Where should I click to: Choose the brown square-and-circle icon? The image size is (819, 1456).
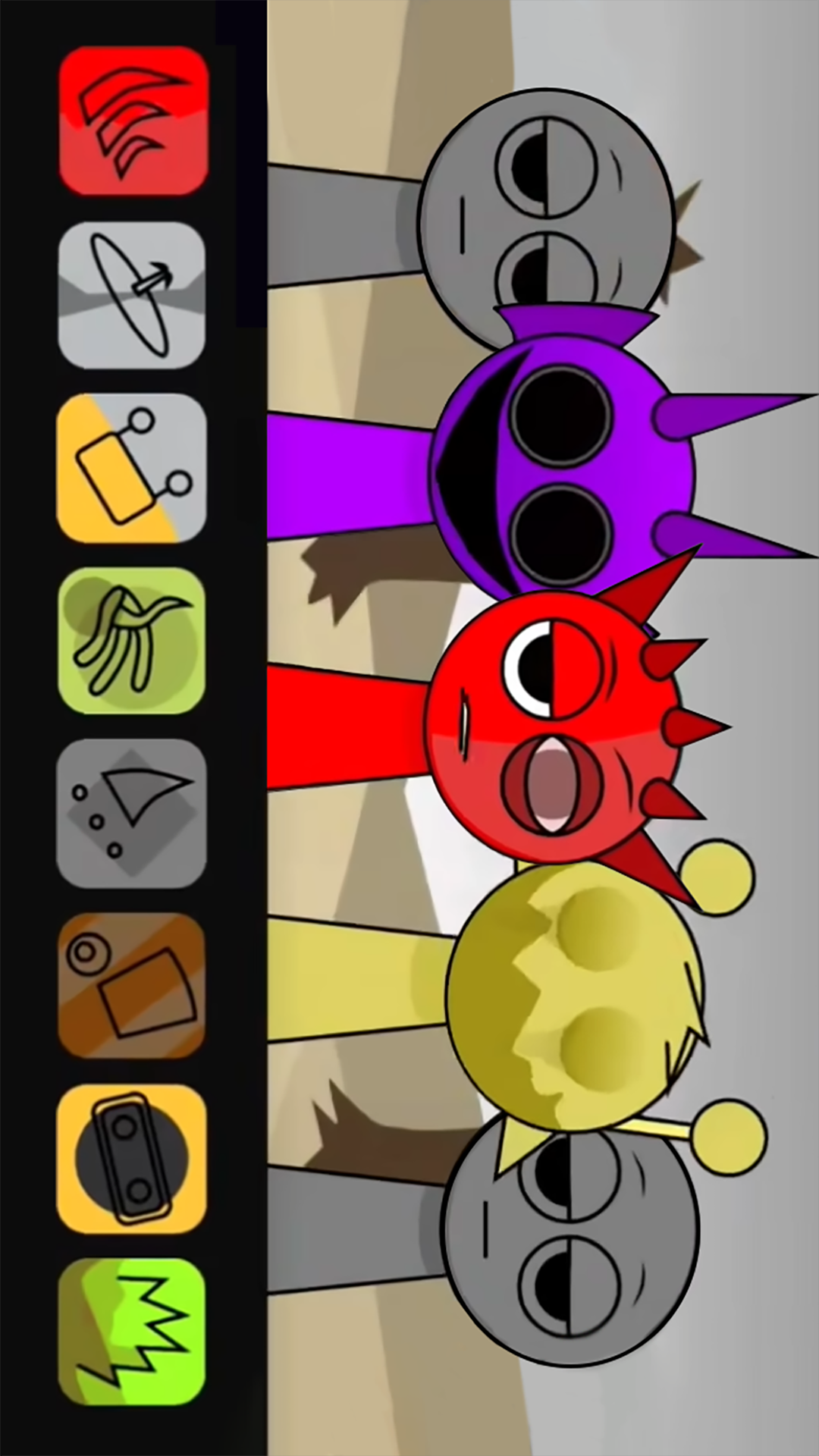coord(132,985)
